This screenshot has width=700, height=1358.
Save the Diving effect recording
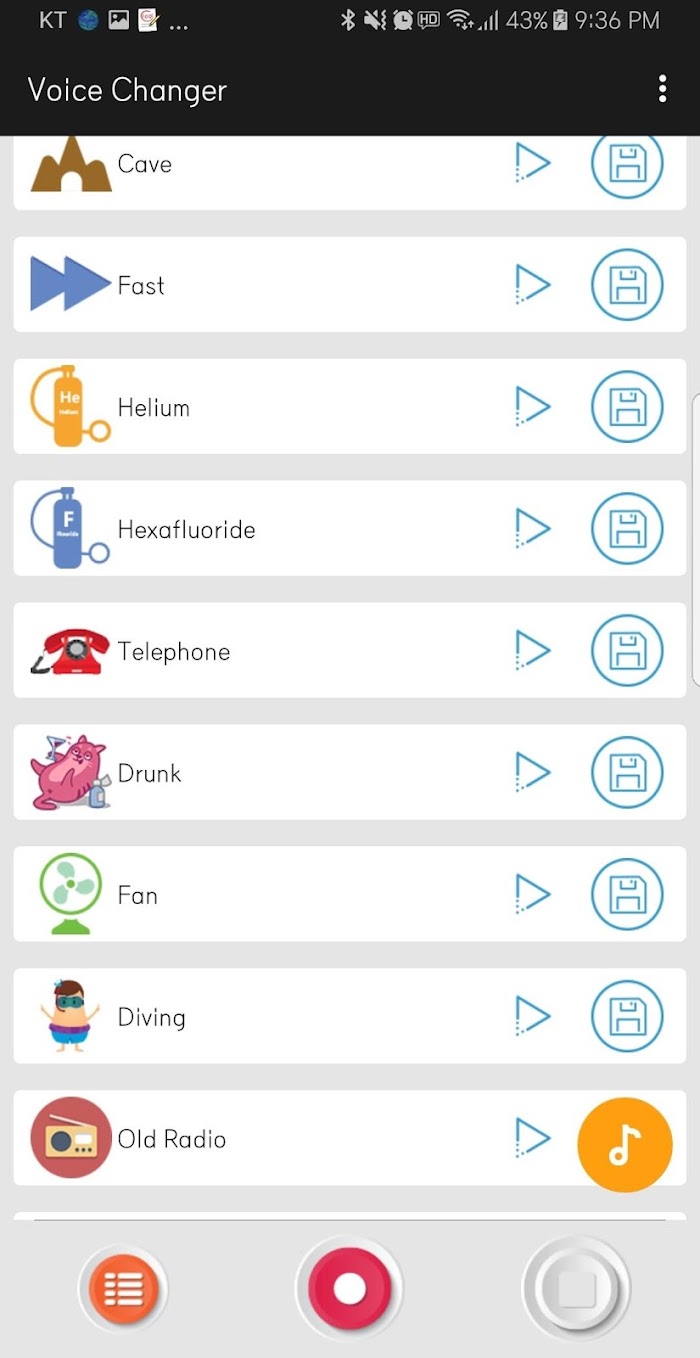coord(627,1017)
